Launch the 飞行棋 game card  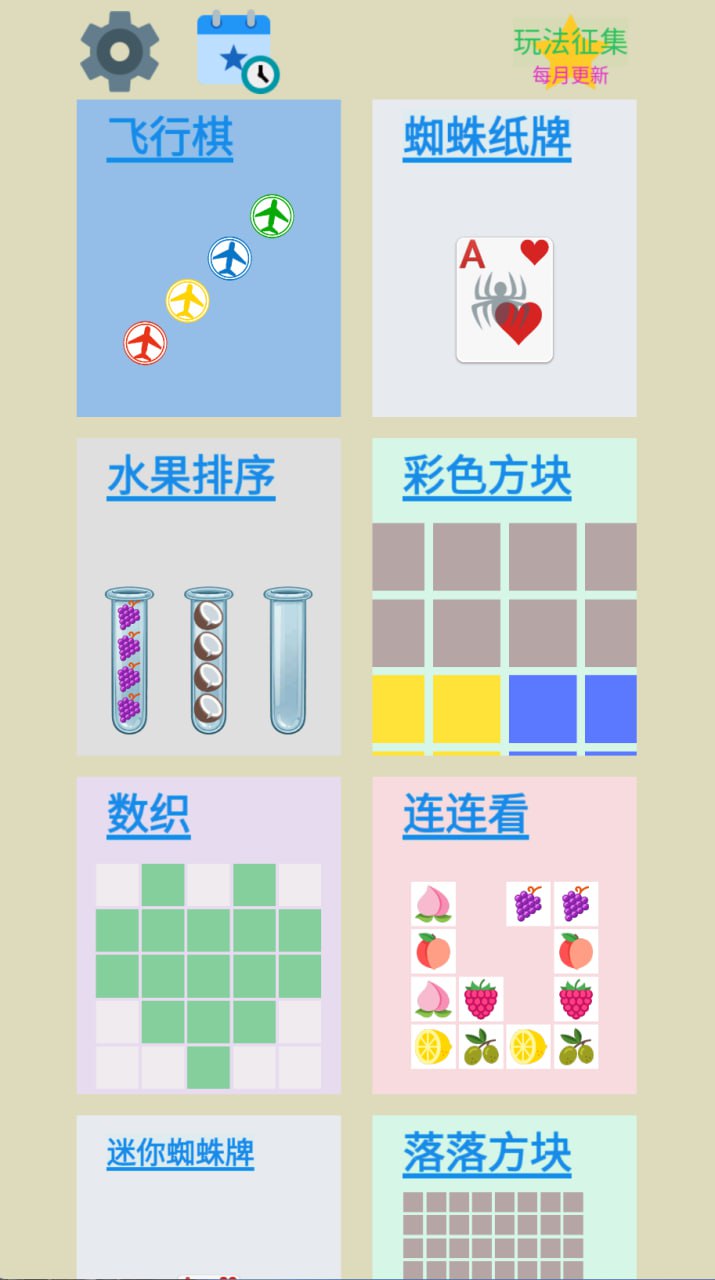pyautogui.click(x=209, y=258)
